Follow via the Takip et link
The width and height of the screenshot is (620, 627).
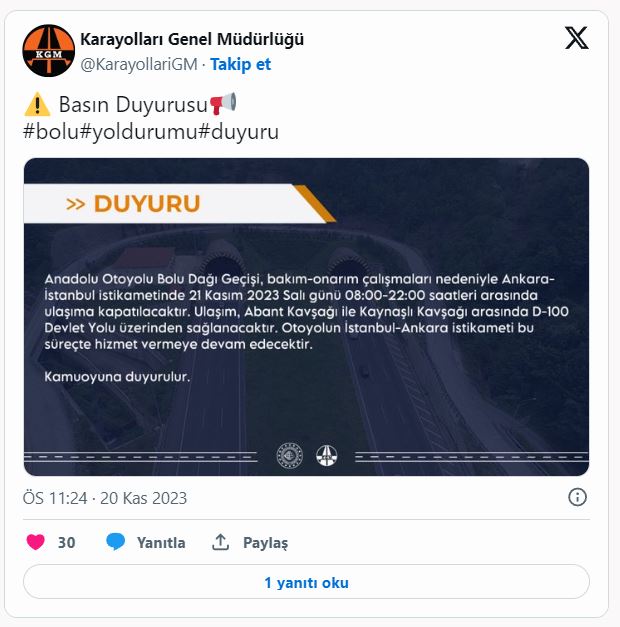(x=241, y=64)
